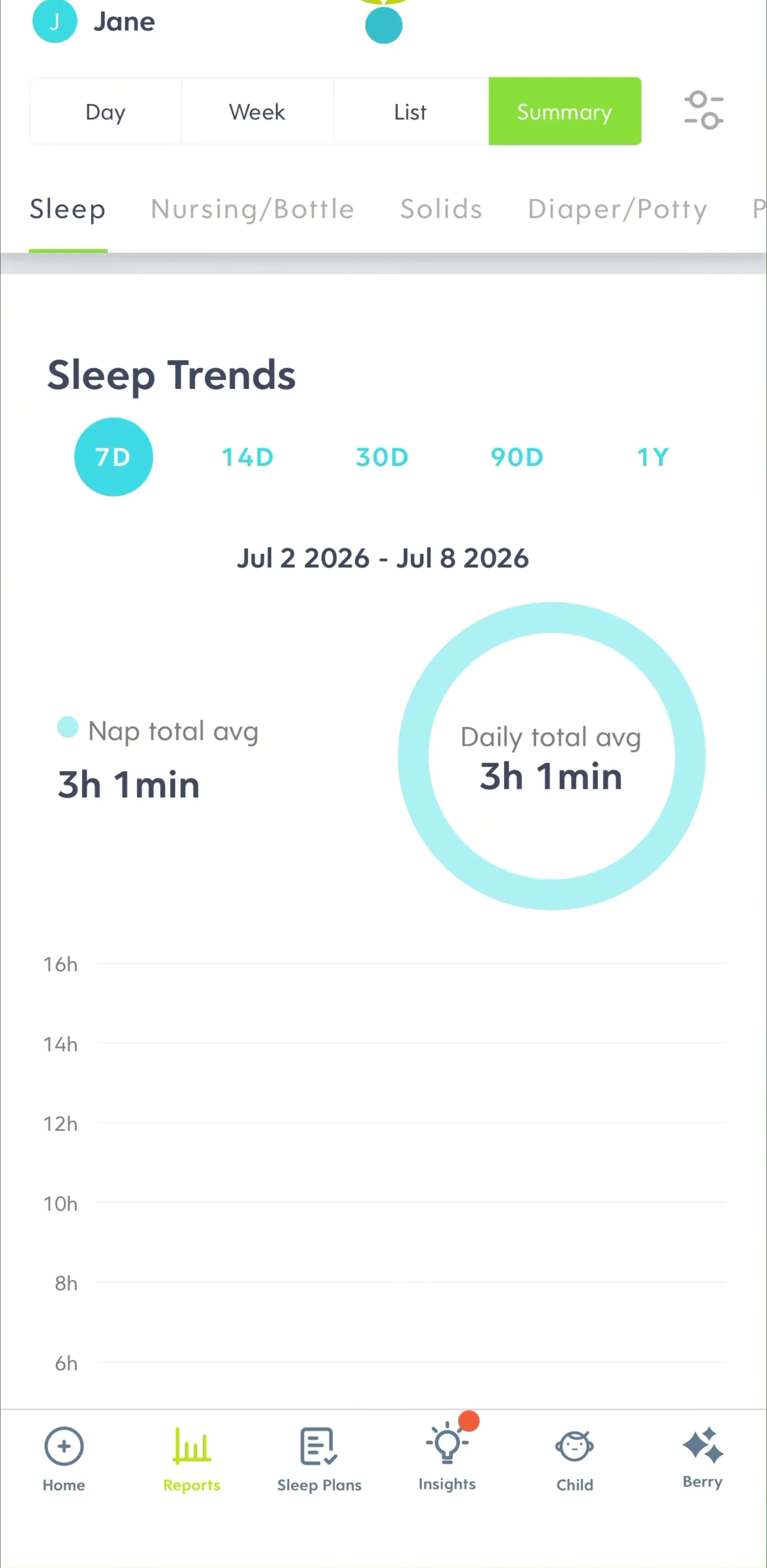
Task: Choose the 90D trend range
Action: point(517,457)
